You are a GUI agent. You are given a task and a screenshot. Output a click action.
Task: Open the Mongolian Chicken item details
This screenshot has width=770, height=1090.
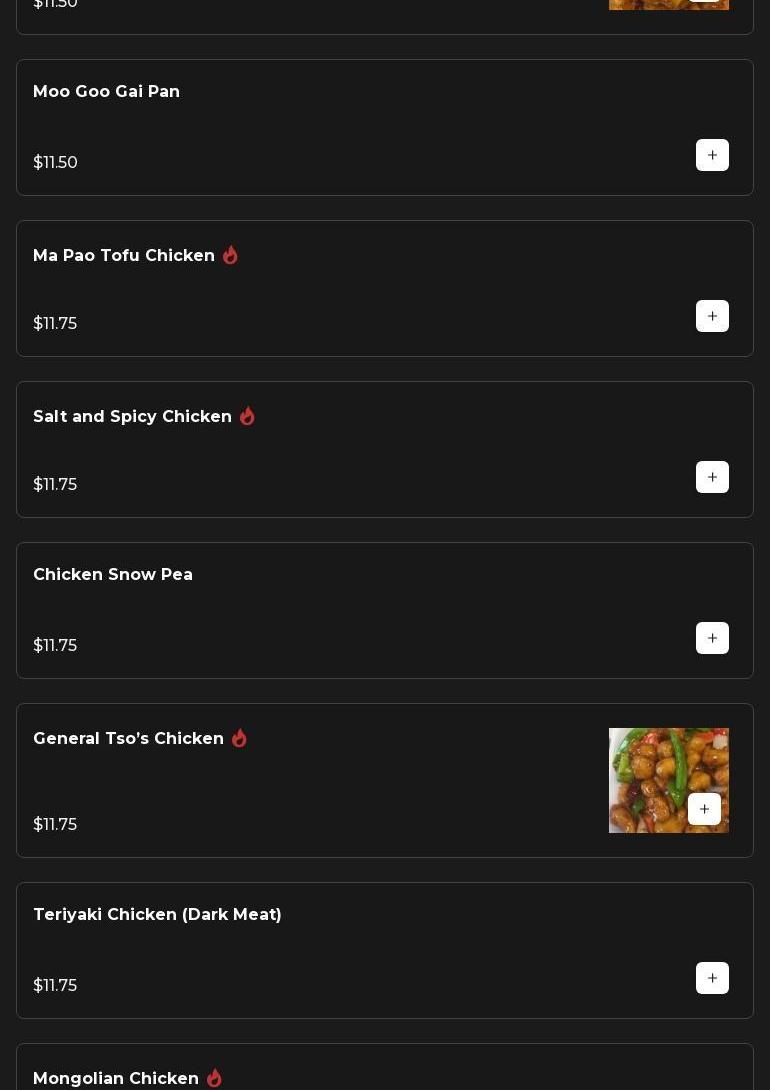pyautogui.click(x=116, y=1078)
